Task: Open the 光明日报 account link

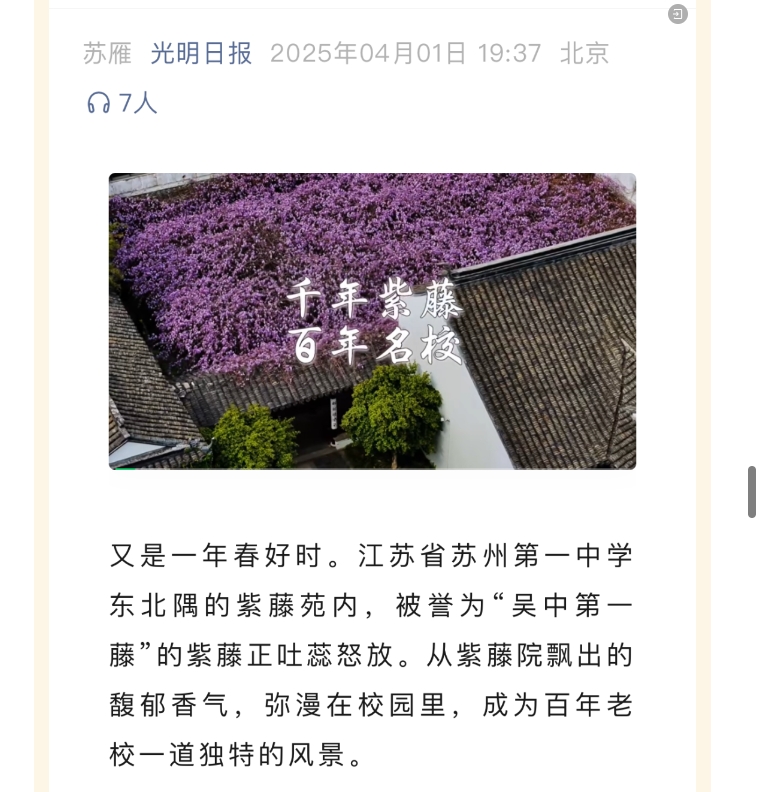Action: click(x=201, y=53)
